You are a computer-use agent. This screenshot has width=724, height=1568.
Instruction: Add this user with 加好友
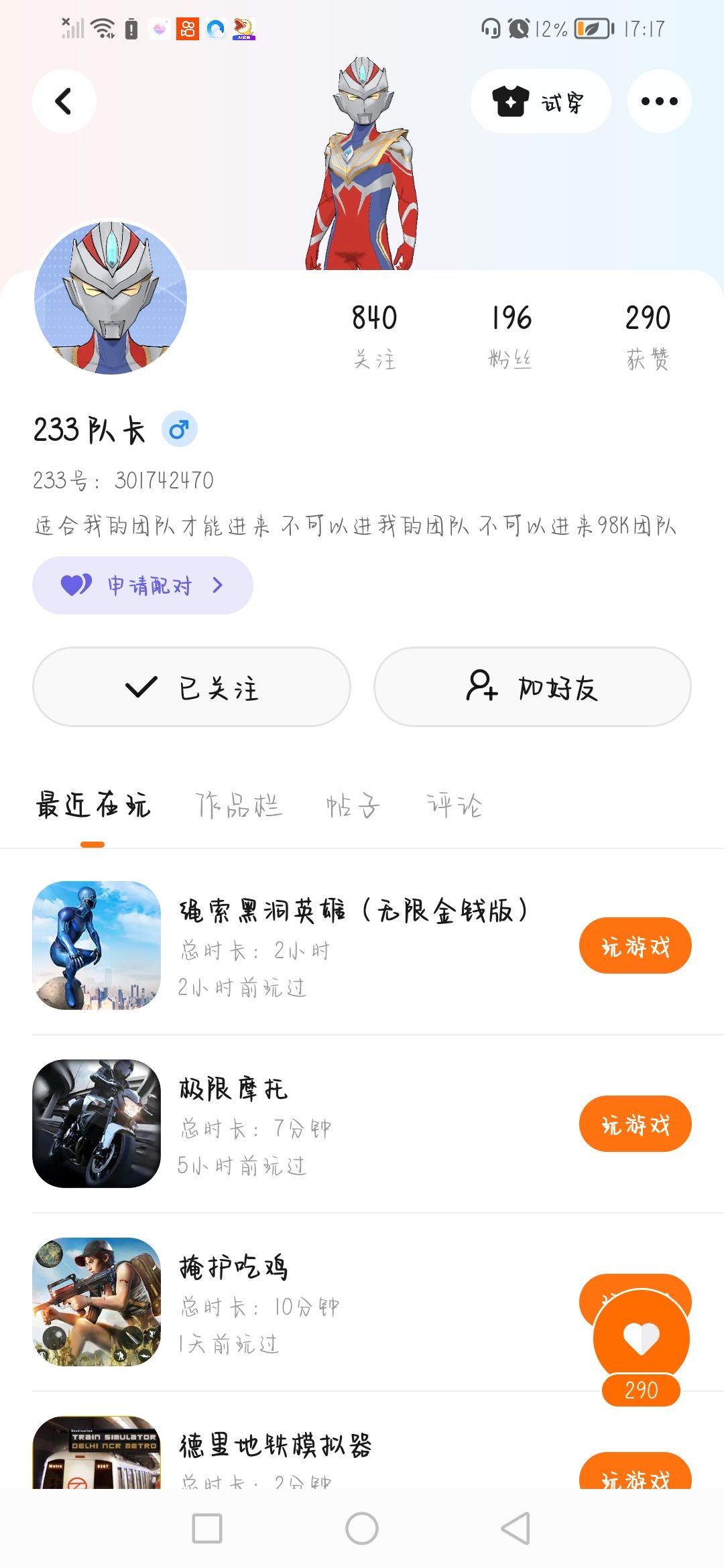[532, 687]
